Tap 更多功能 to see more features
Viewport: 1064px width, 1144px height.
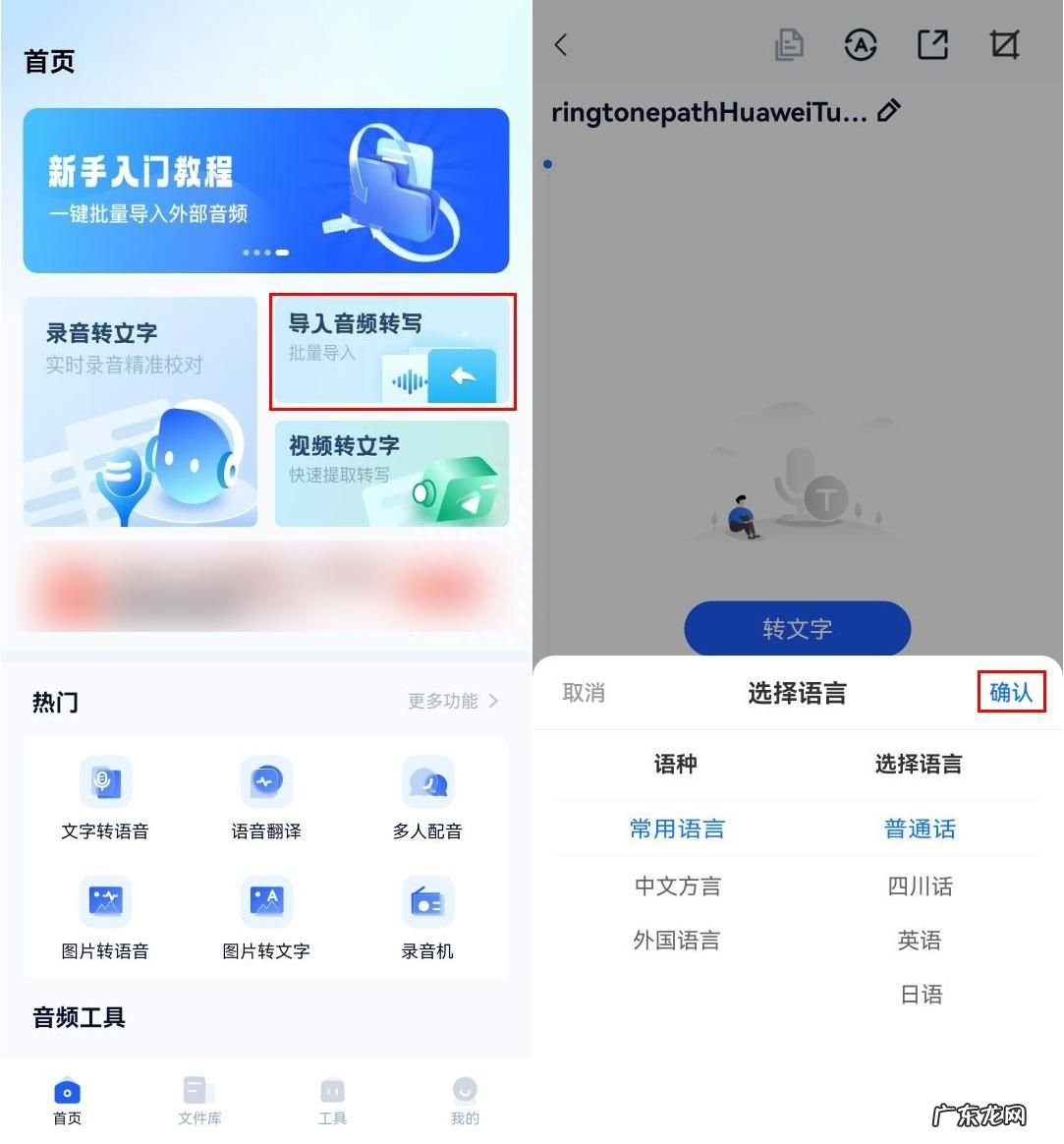click(x=453, y=701)
